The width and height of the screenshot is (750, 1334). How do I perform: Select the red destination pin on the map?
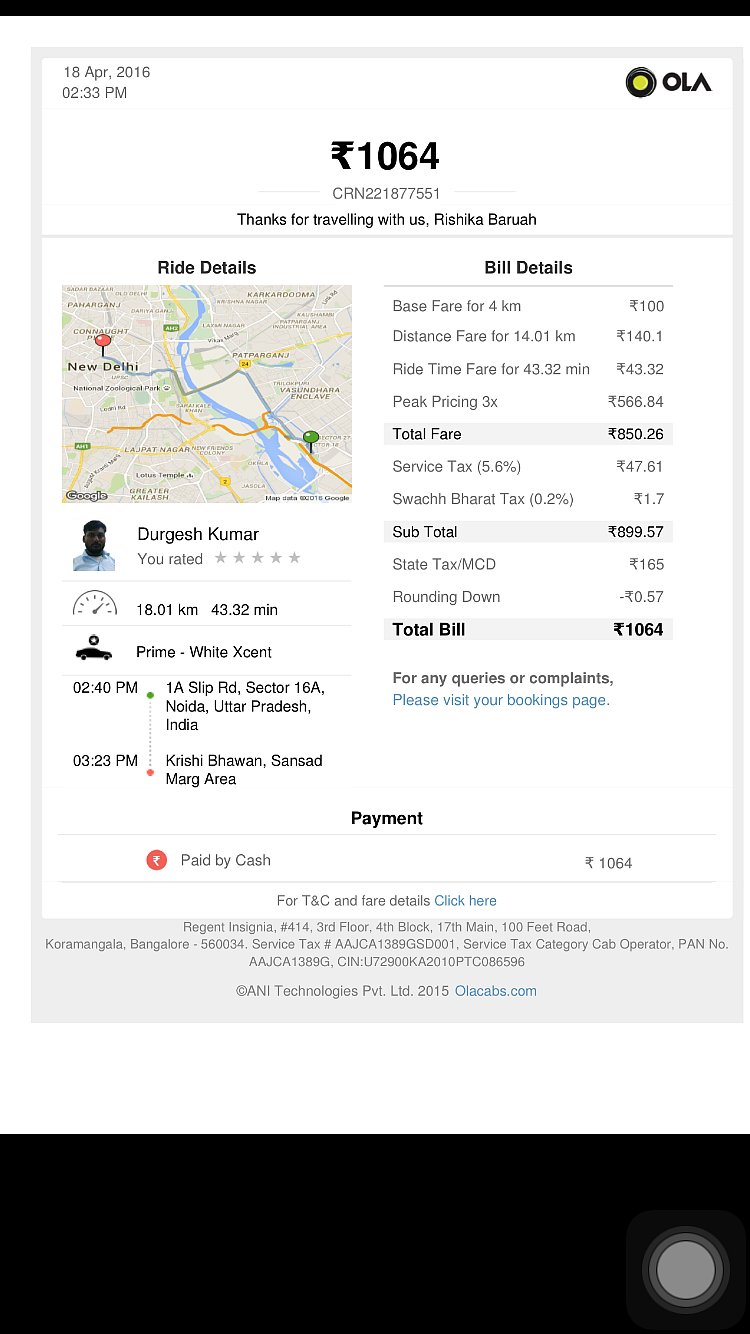[102, 340]
